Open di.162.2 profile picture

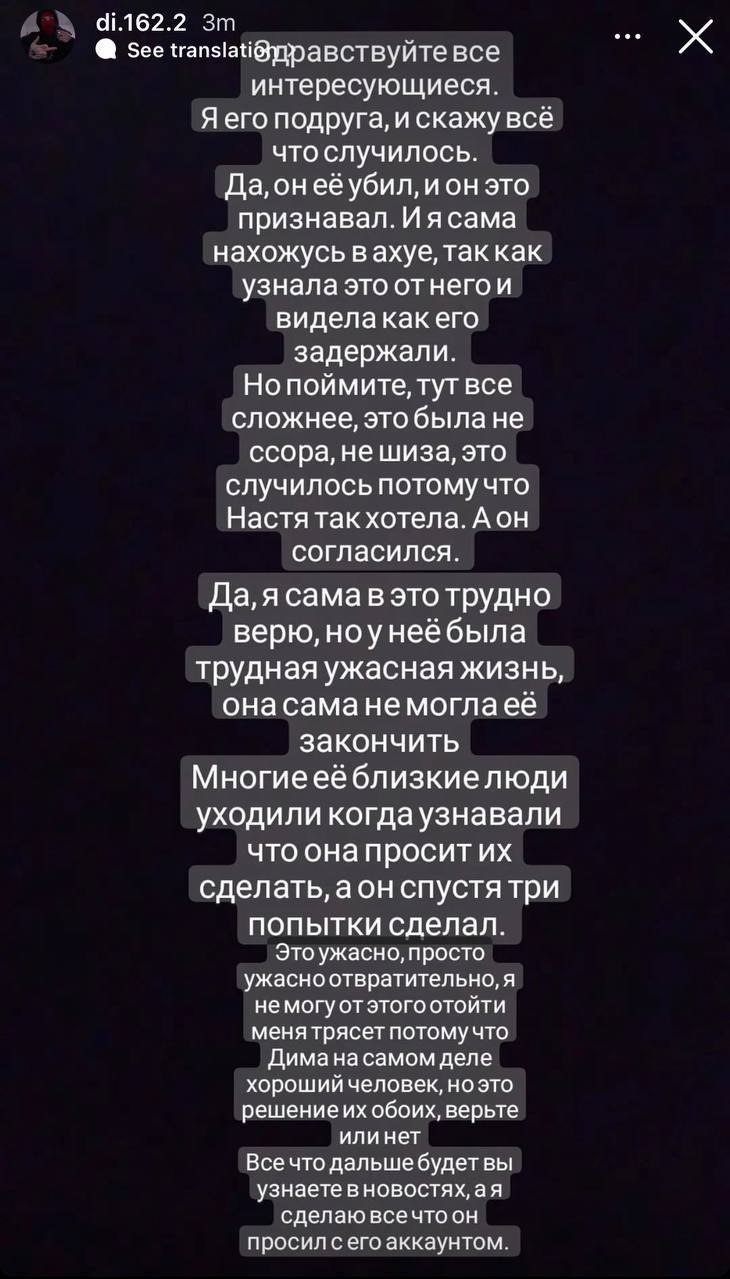pos(47,36)
